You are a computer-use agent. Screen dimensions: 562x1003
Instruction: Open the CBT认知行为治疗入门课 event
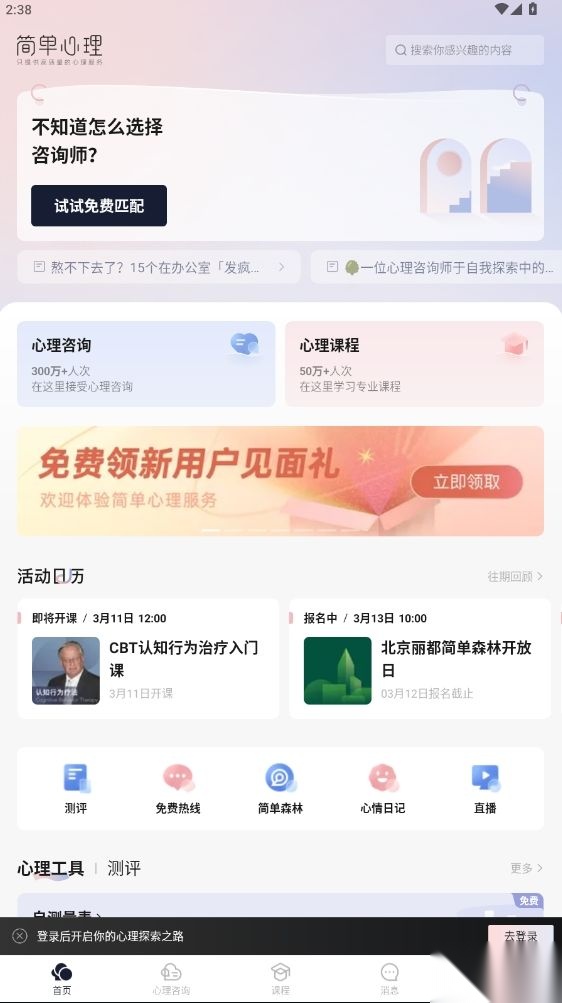click(148, 659)
